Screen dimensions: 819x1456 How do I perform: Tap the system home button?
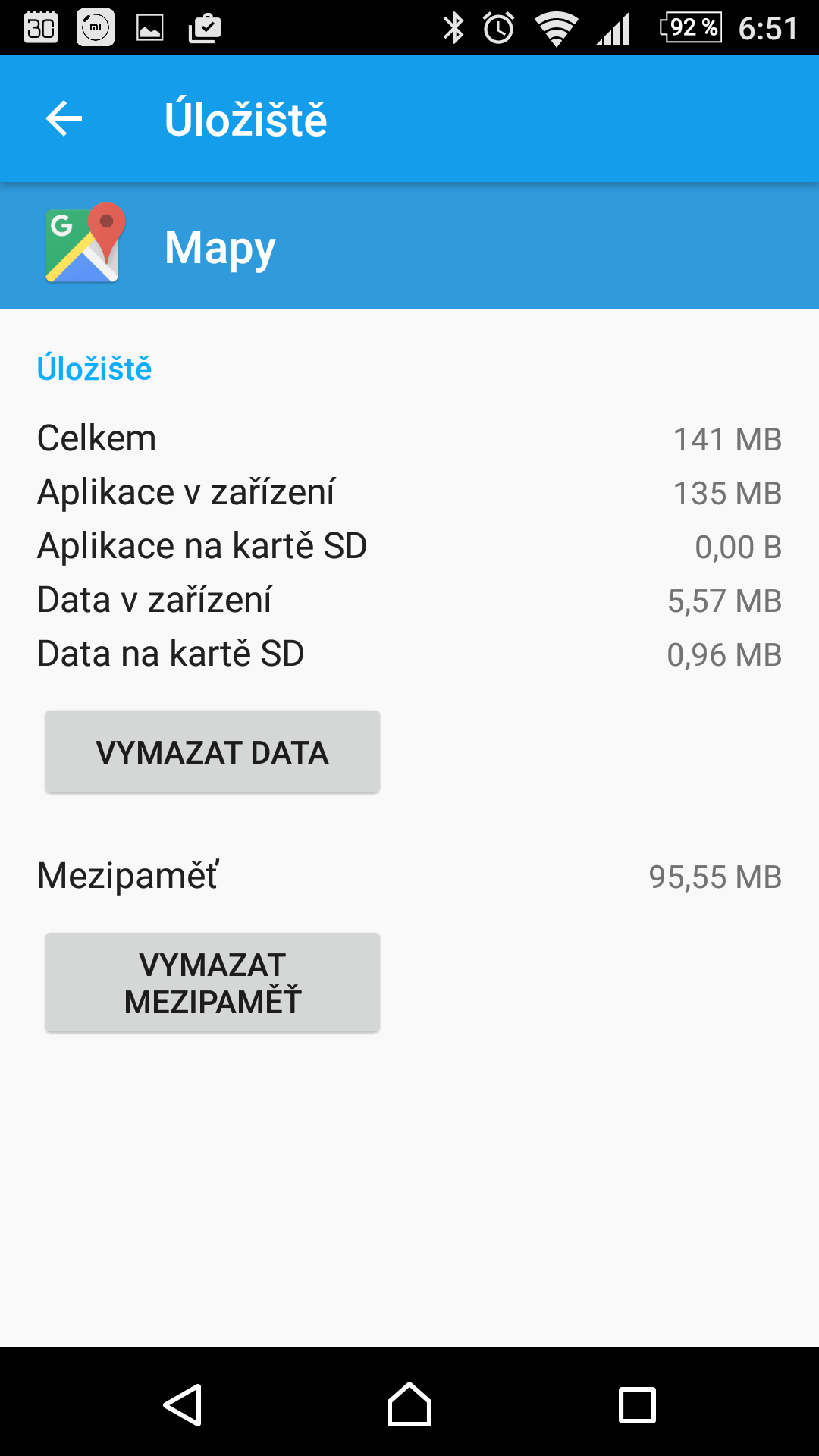pos(409,1404)
